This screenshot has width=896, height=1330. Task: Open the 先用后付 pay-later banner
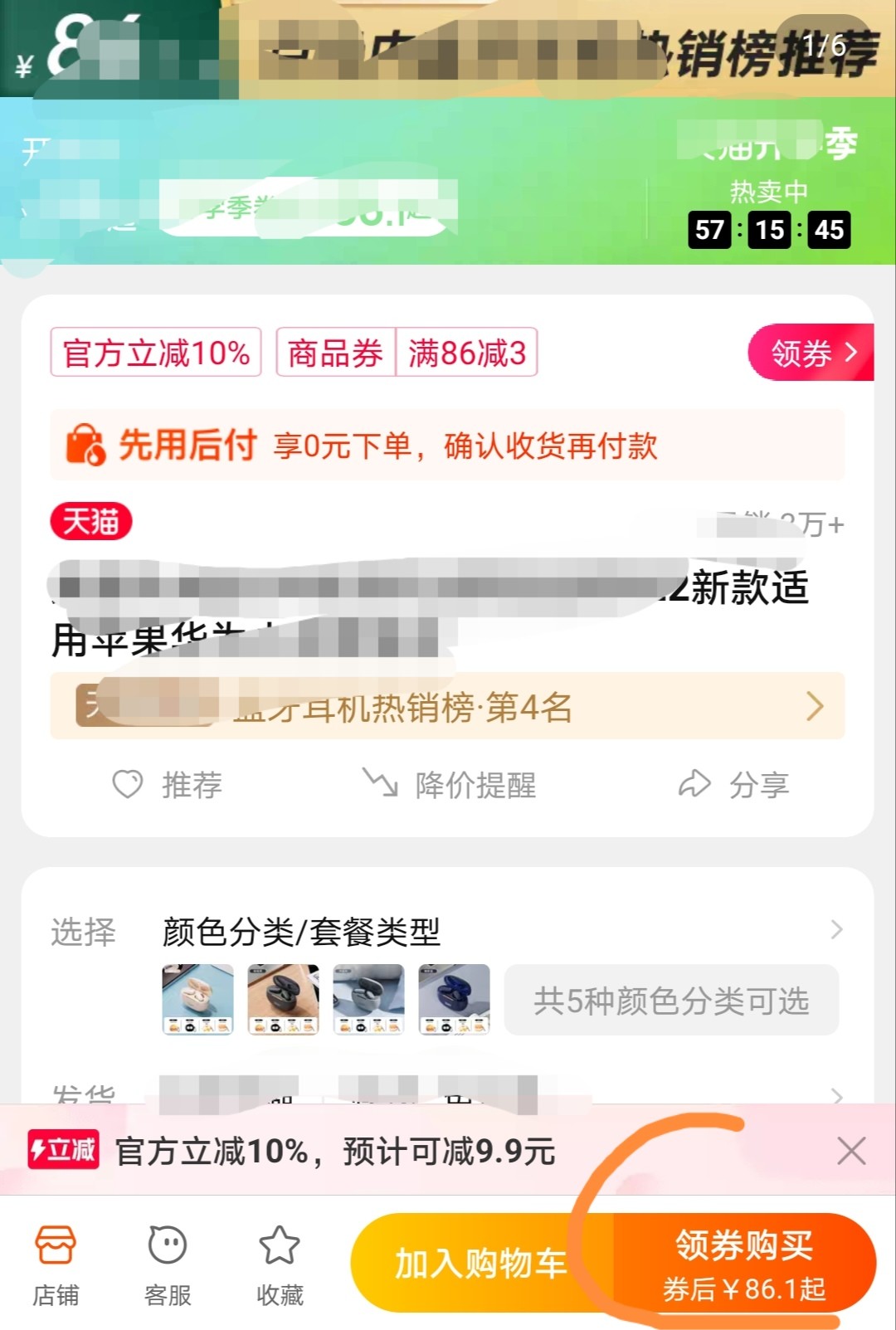point(447,446)
